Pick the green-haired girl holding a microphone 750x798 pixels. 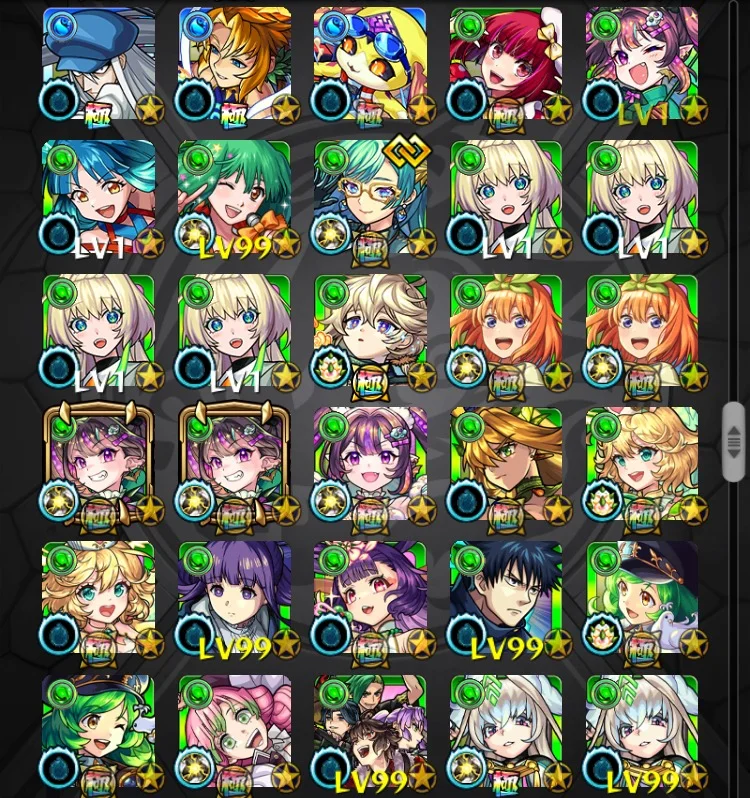pyautogui.click(x=234, y=198)
